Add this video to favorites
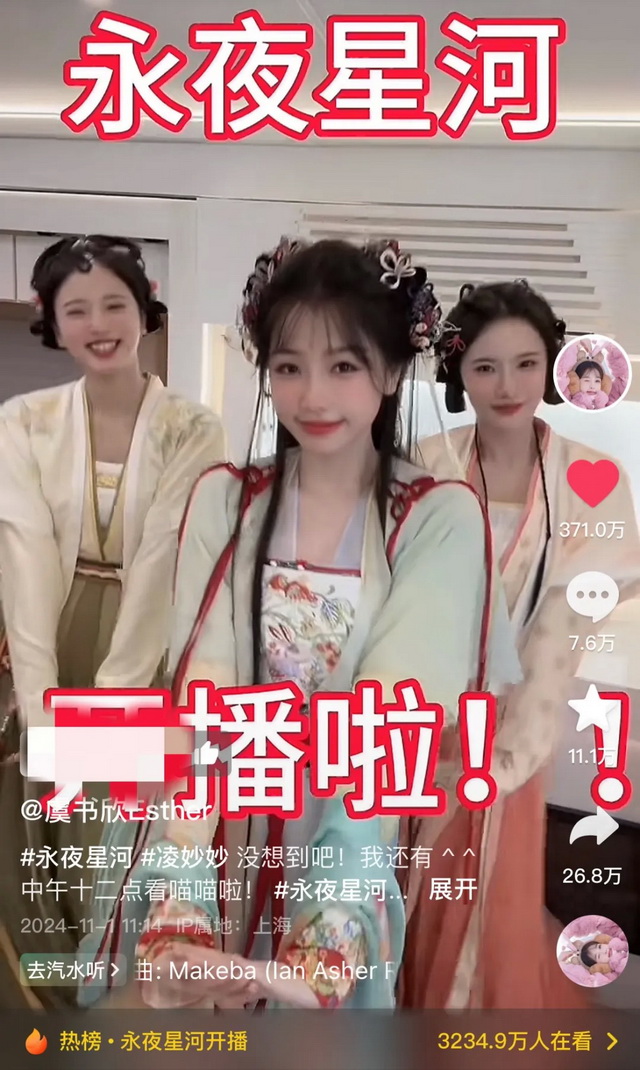Image resolution: width=640 pixels, height=1070 pixels. point(593,710)
